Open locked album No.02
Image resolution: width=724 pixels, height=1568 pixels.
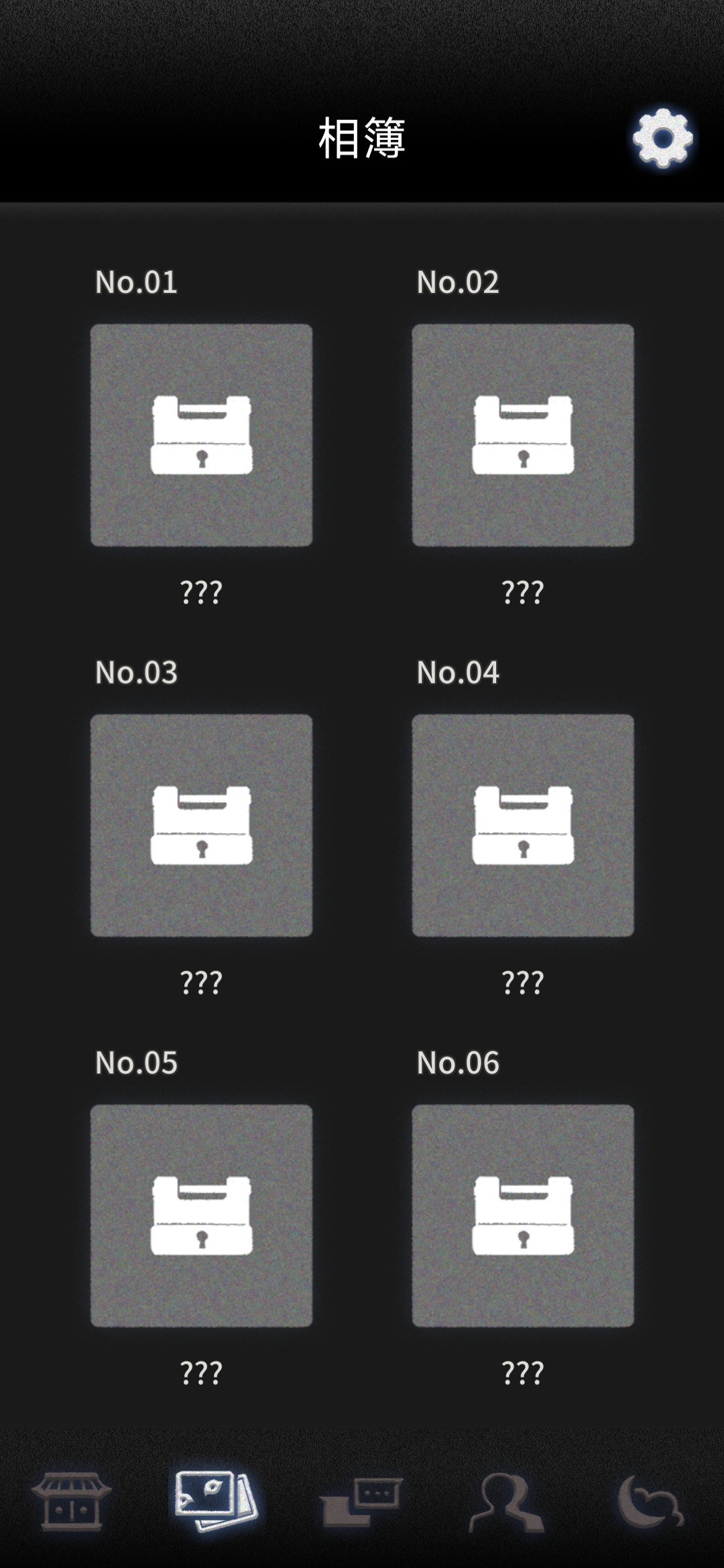point(523,435)
